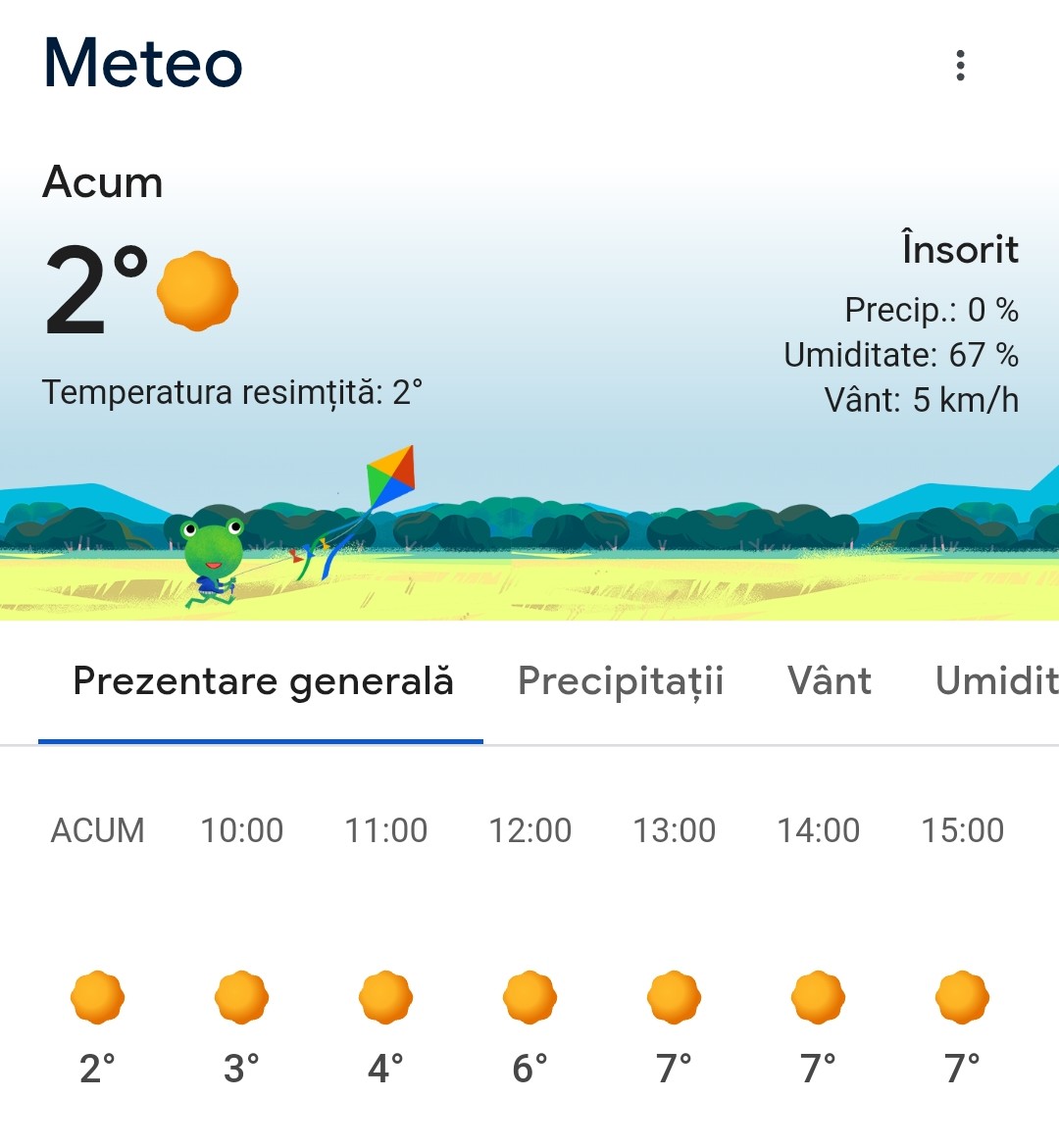The width and height of the screenshot is (1059, 1148).
Task: Tap the sunny icon for 14:00
Action: [x=818, y=997]
